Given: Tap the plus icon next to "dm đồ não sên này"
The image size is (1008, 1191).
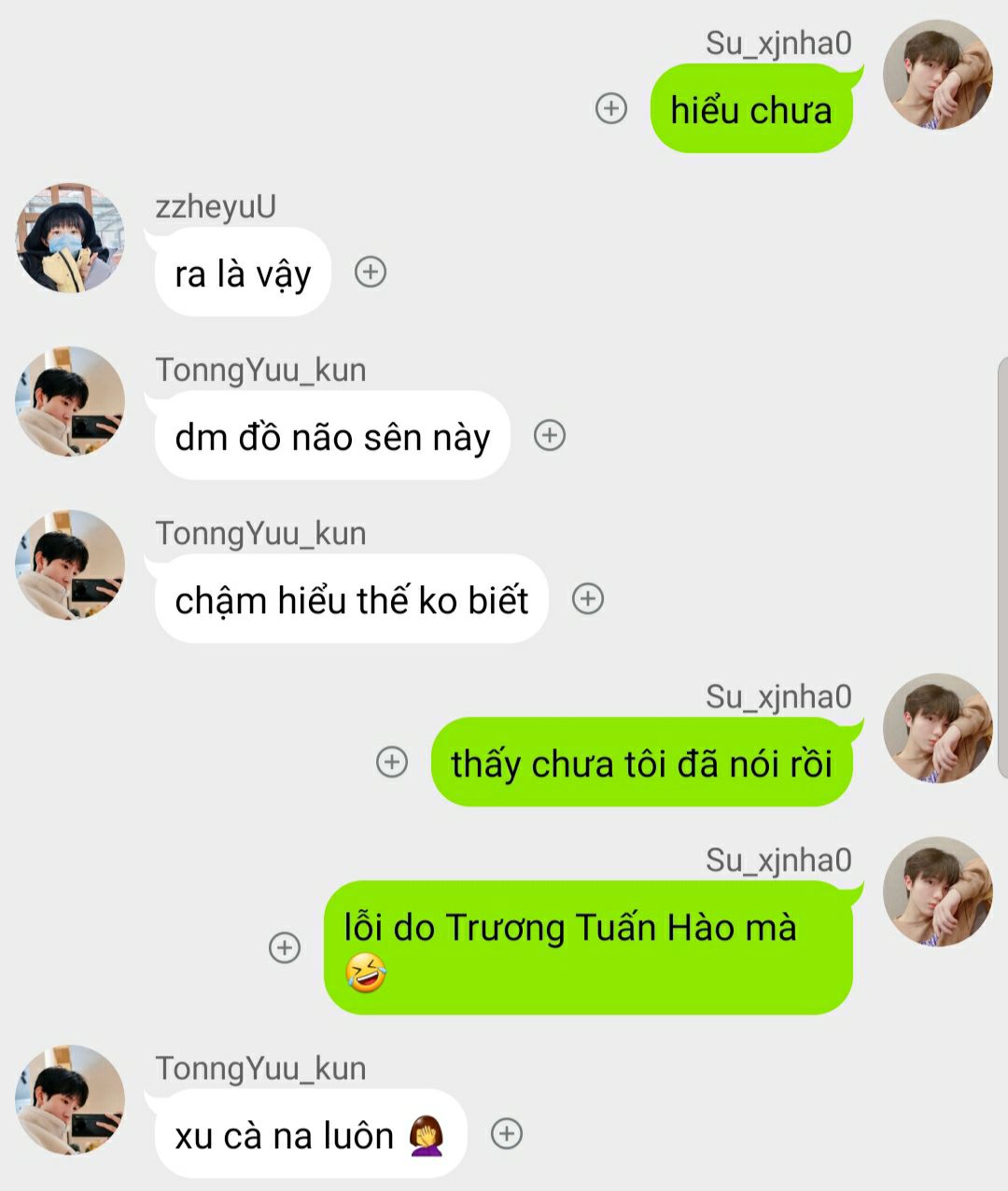Looking at the screenshot, I should click(x=550, y=435).
